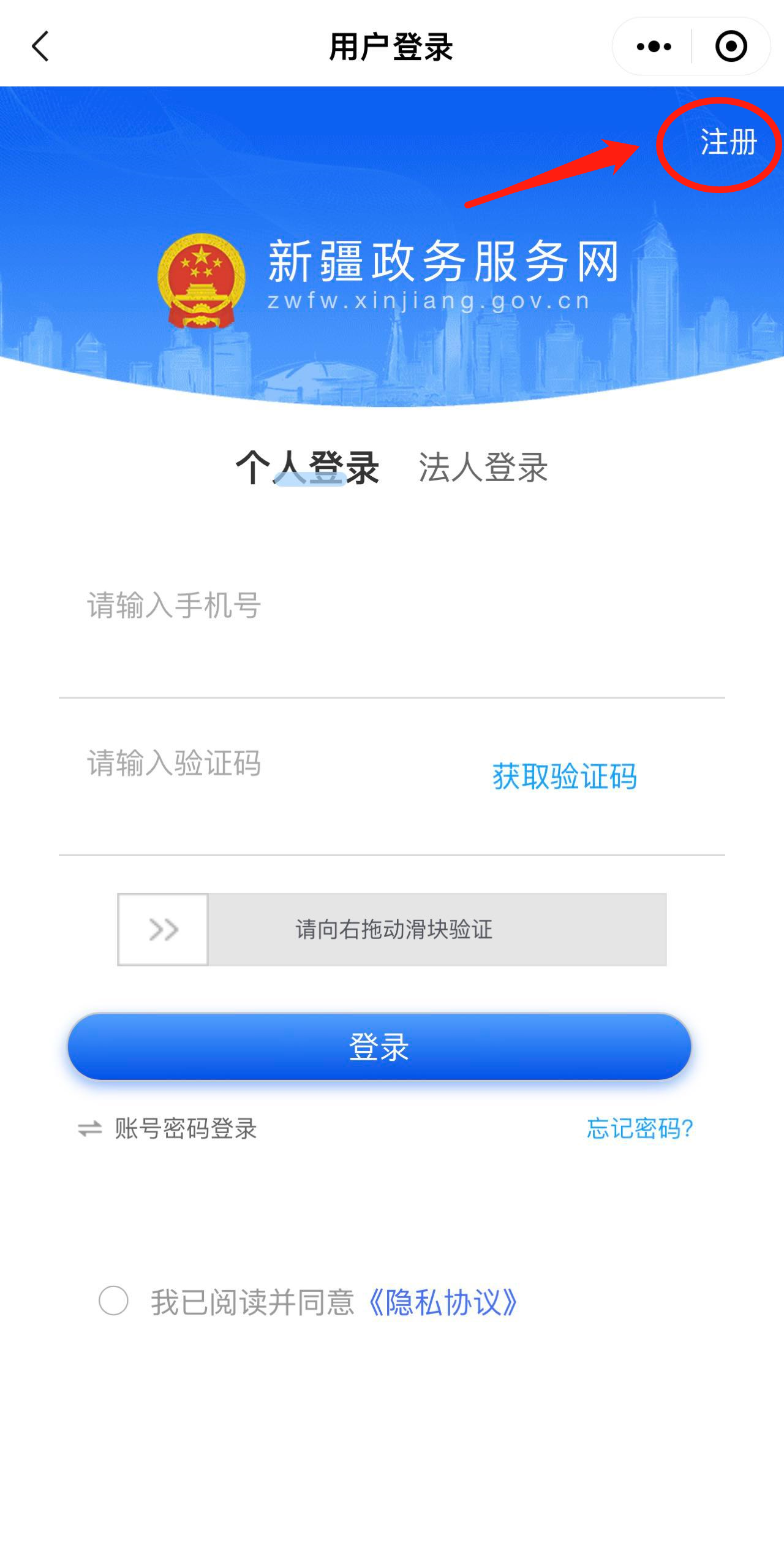784x1542 pixels.
Task: Check the 我已阅读并同意 agreement circle
Action: (113, 1301)
